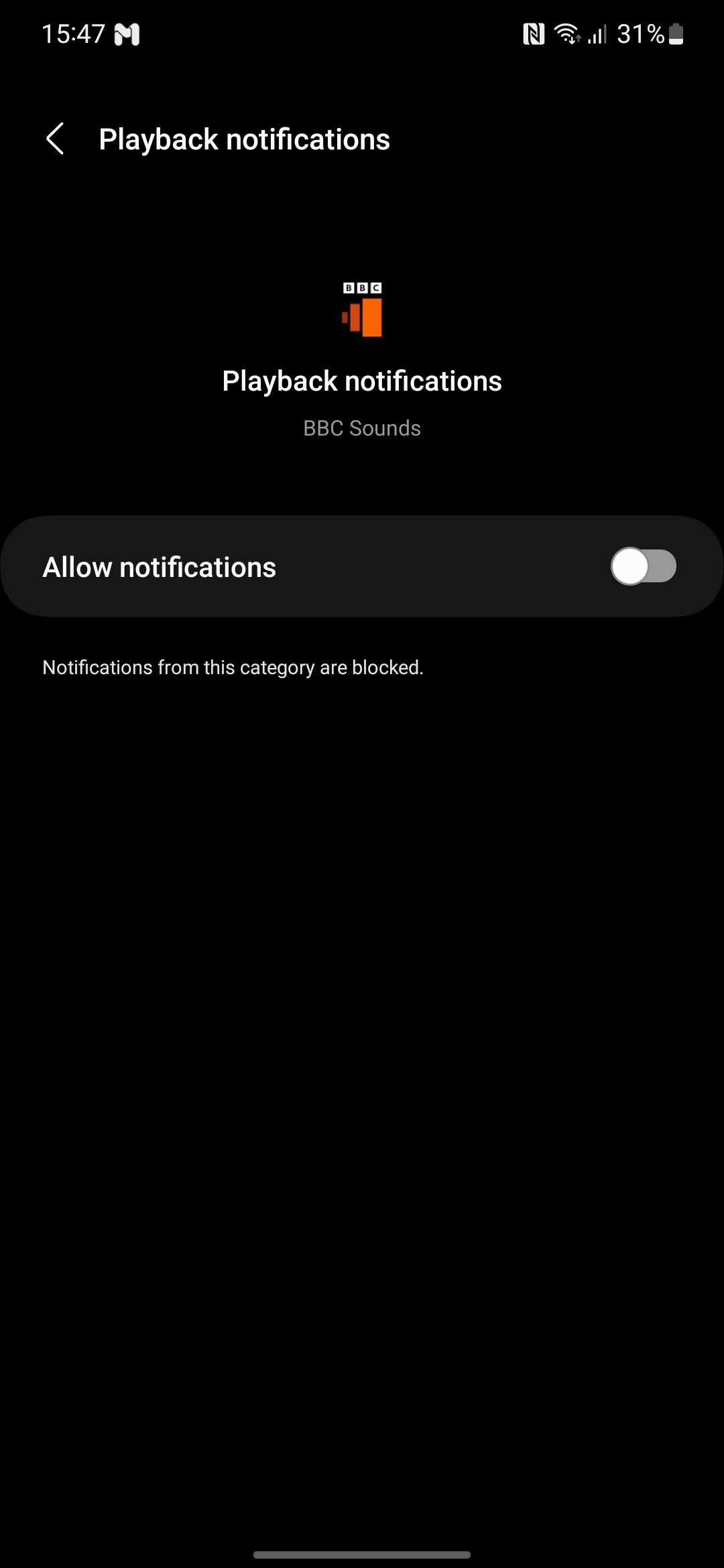Tap the blocked notifications message text
This screenshot has width=724, height=1568.
tap(233, 667)
